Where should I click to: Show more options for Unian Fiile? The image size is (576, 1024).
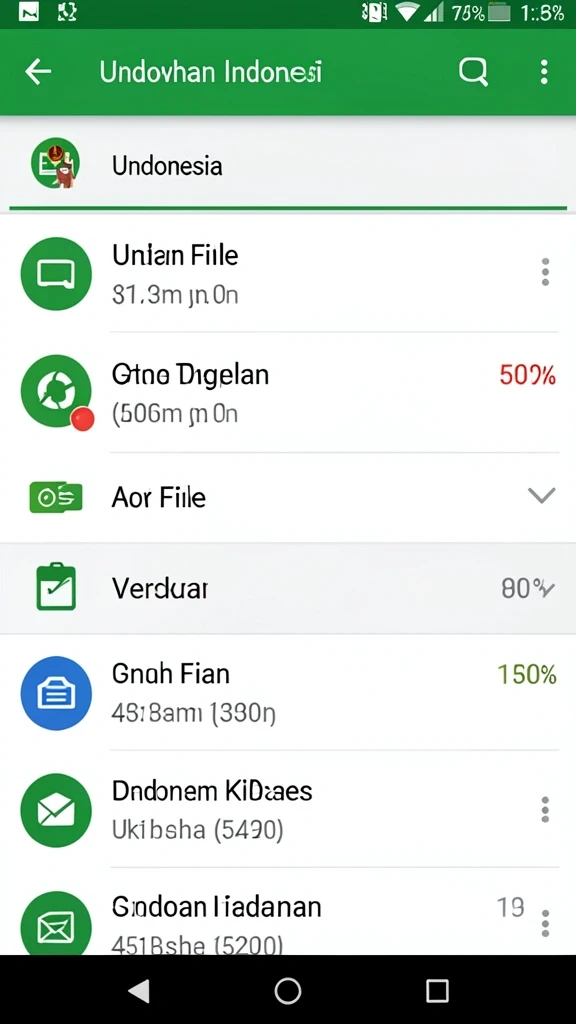545,272
